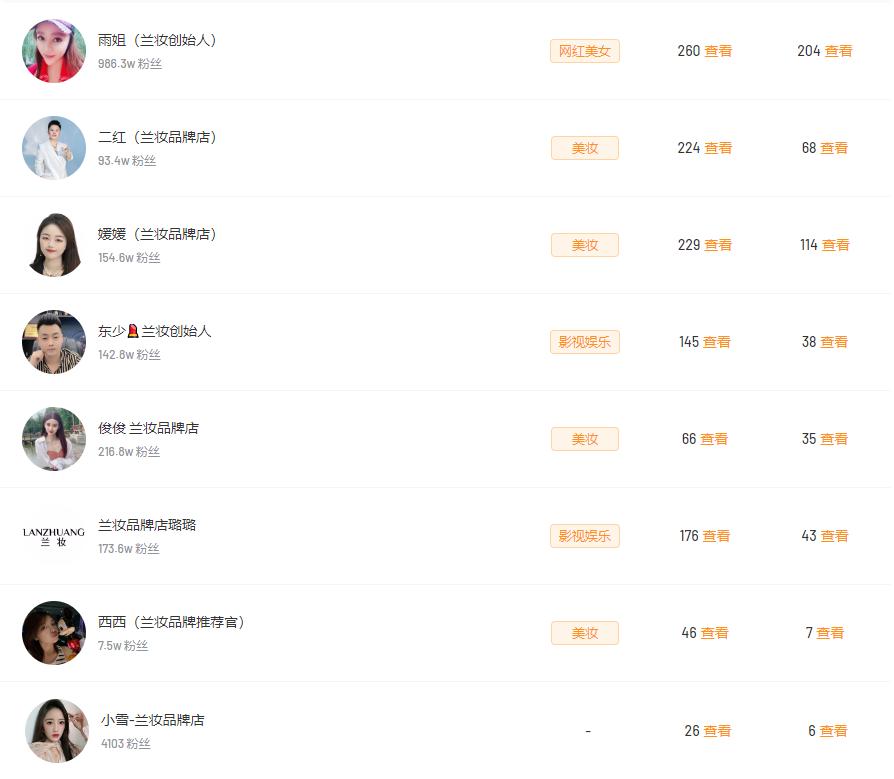894x779 pixels.
Task: Tap 查看 next to 114 for 媛媛
Action: (836, 245)
